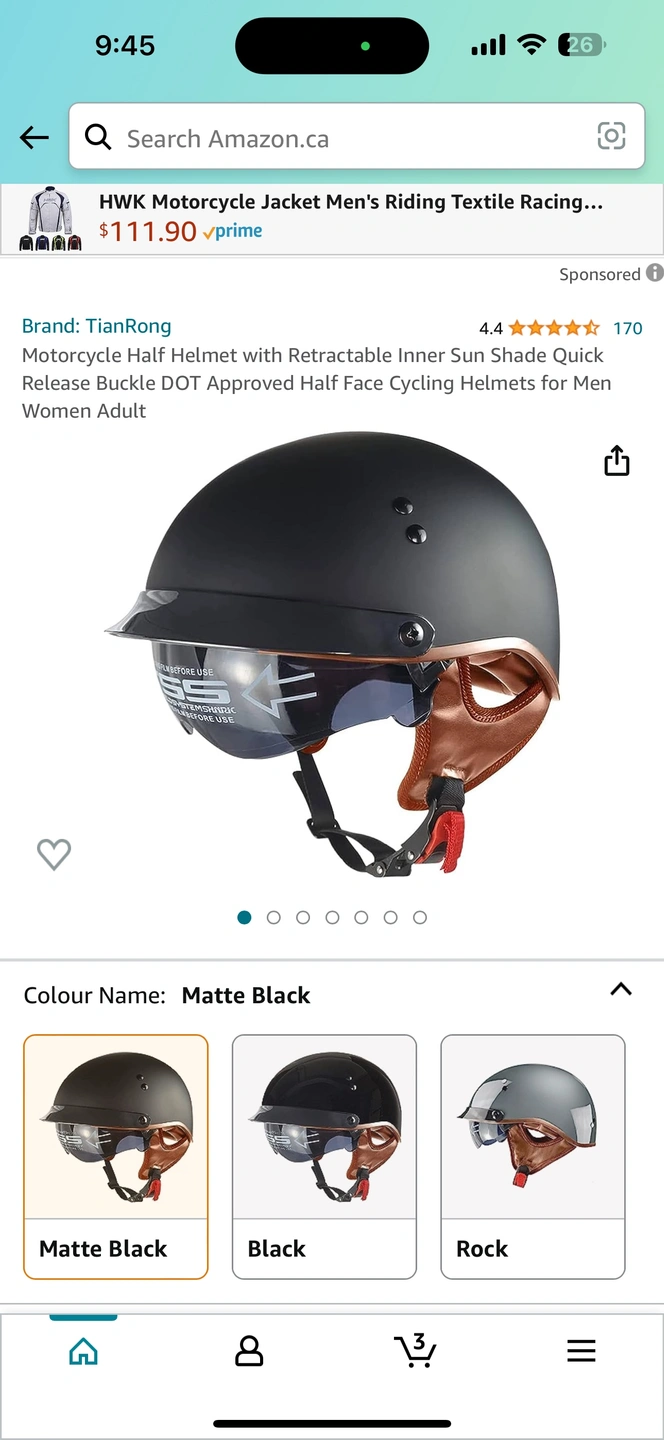This screenshot has height=1440, width=664.
Task: Open the camera lens search icon
Action: 611,136
